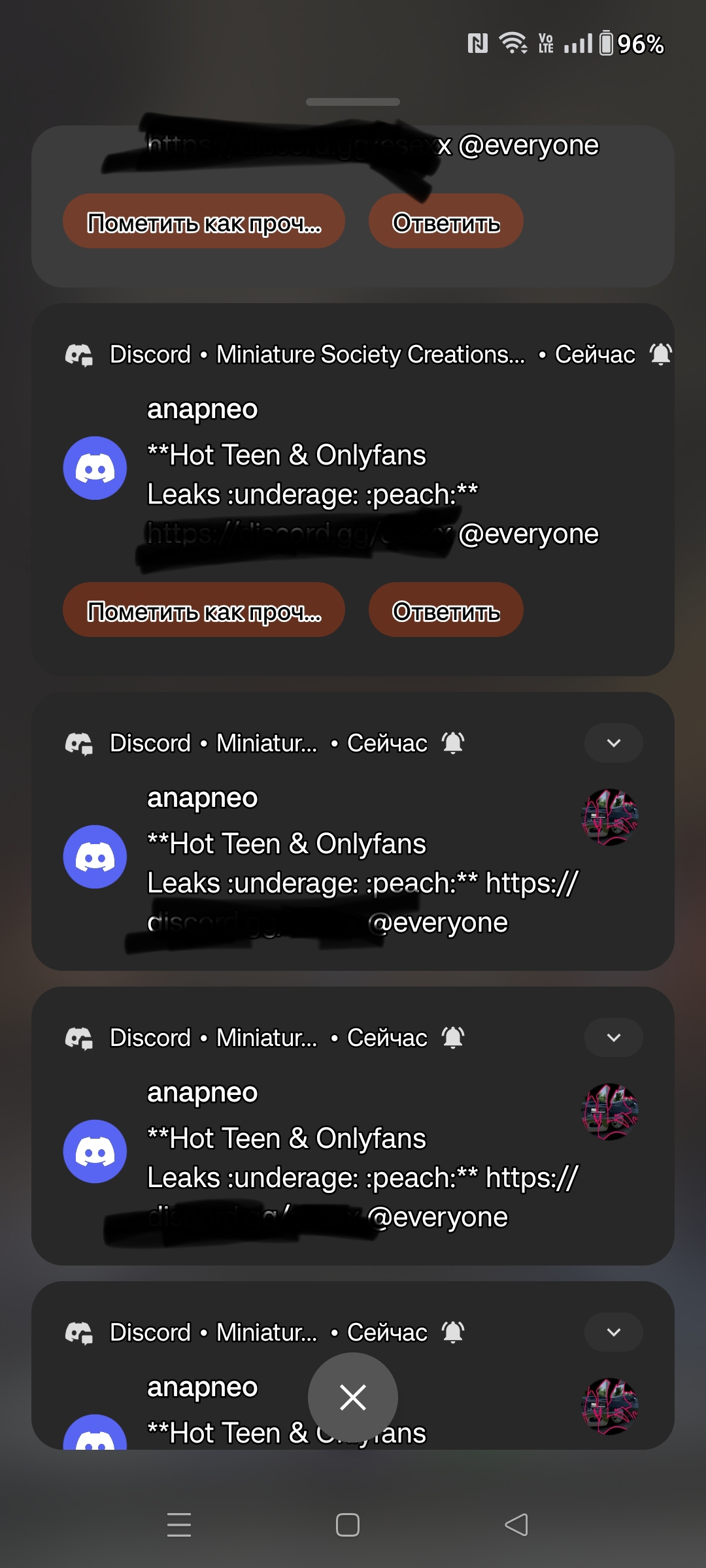Go back using the system back button
The width and height of the screenshot is (706, 1568).
(x=516, y=1525)
